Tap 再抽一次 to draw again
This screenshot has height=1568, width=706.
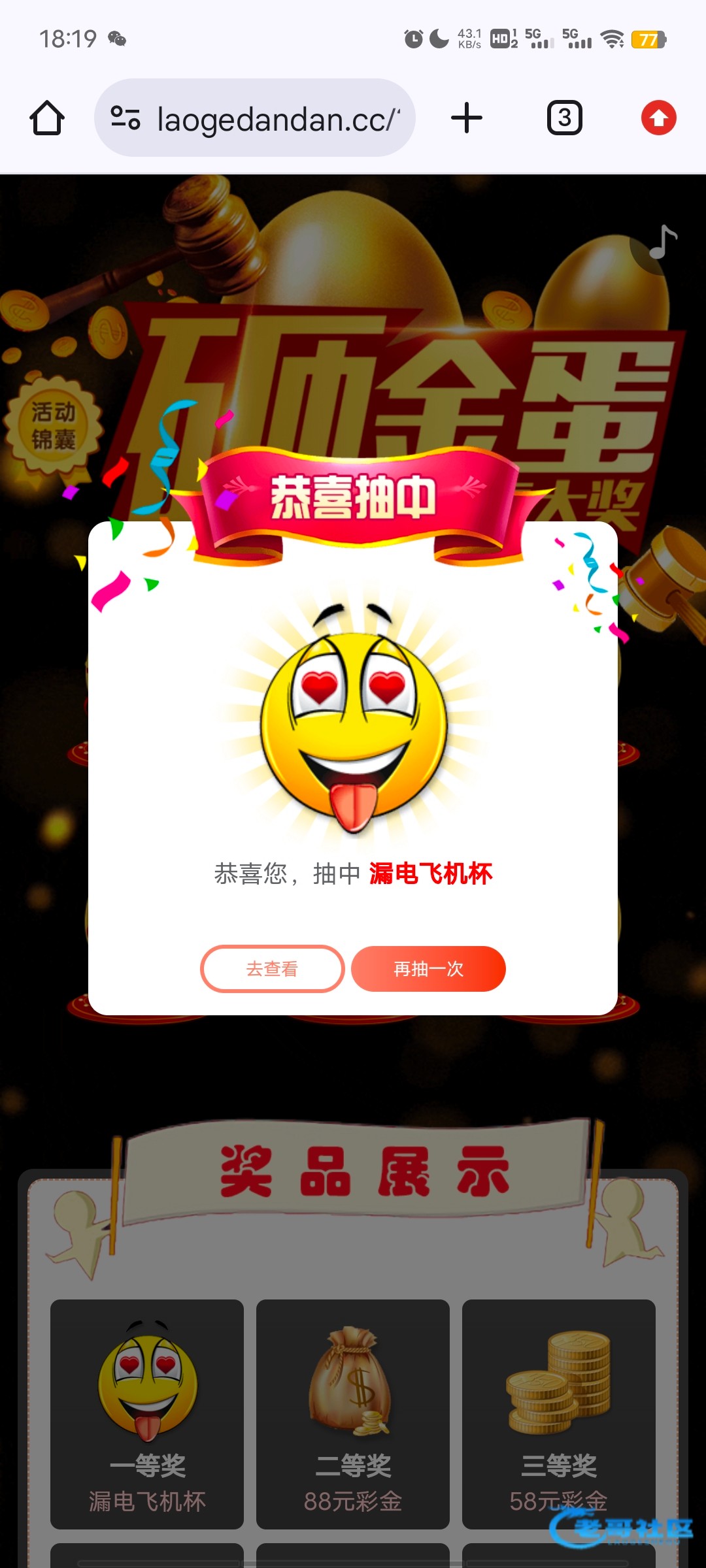428,969
